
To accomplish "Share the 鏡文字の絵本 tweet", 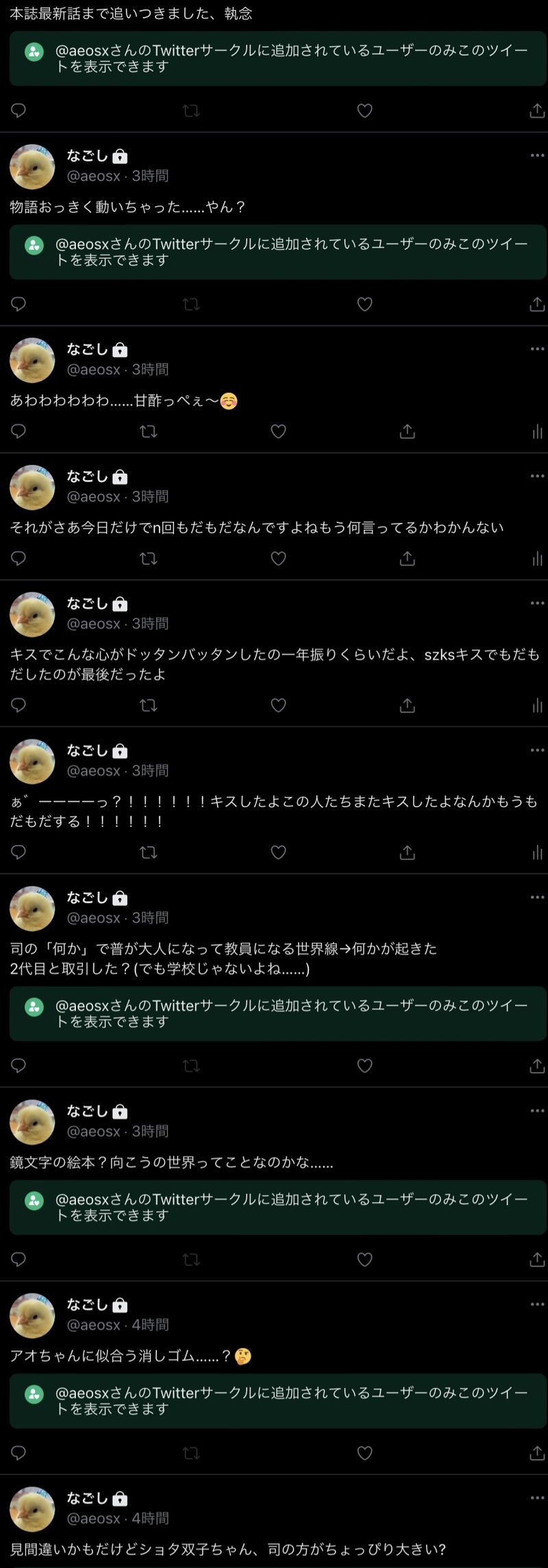I will (537, 1259).
